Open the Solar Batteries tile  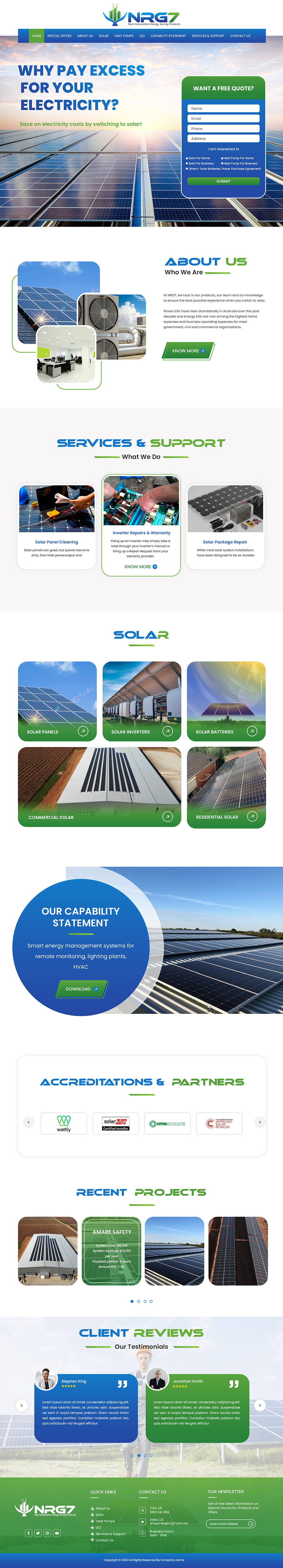(x=226, y=701)
